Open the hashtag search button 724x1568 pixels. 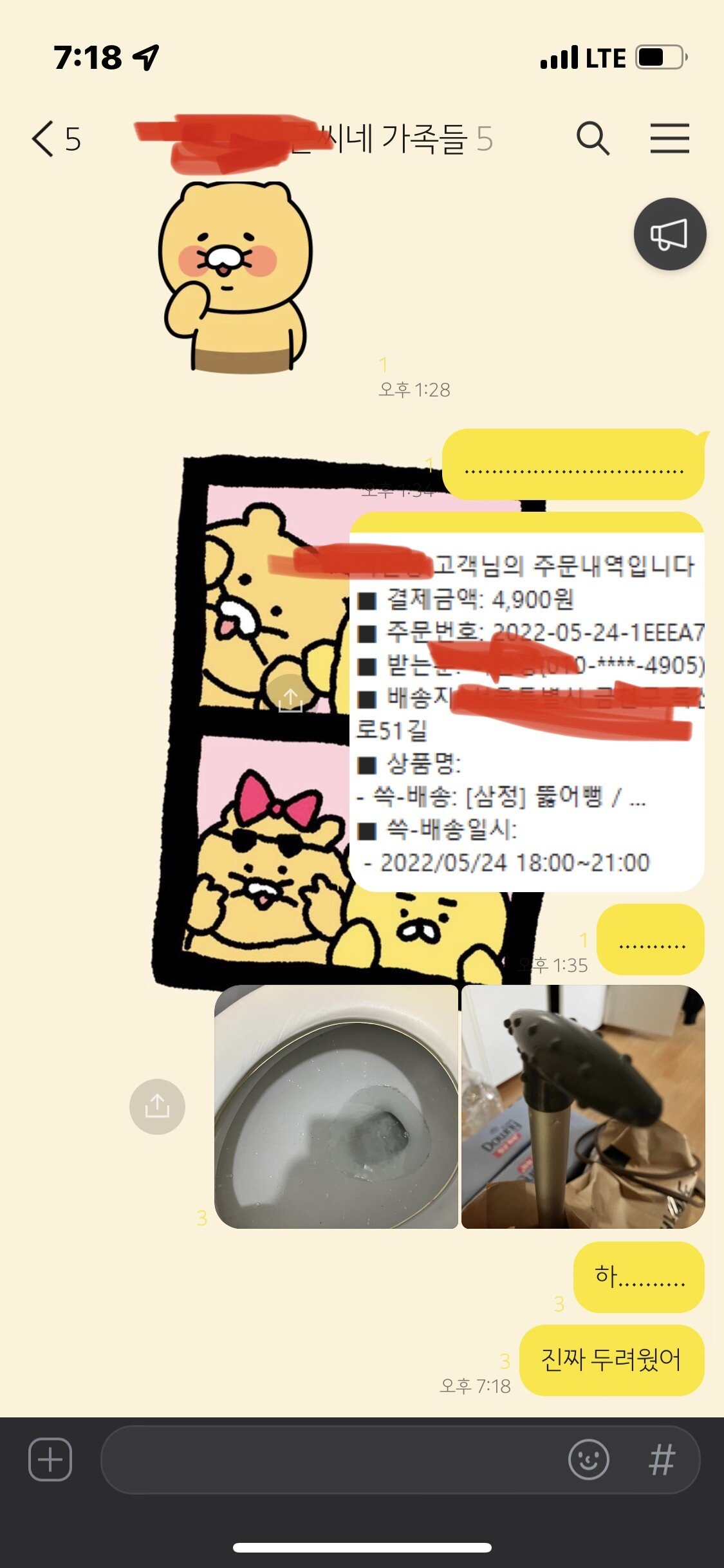click(662, 1459)
